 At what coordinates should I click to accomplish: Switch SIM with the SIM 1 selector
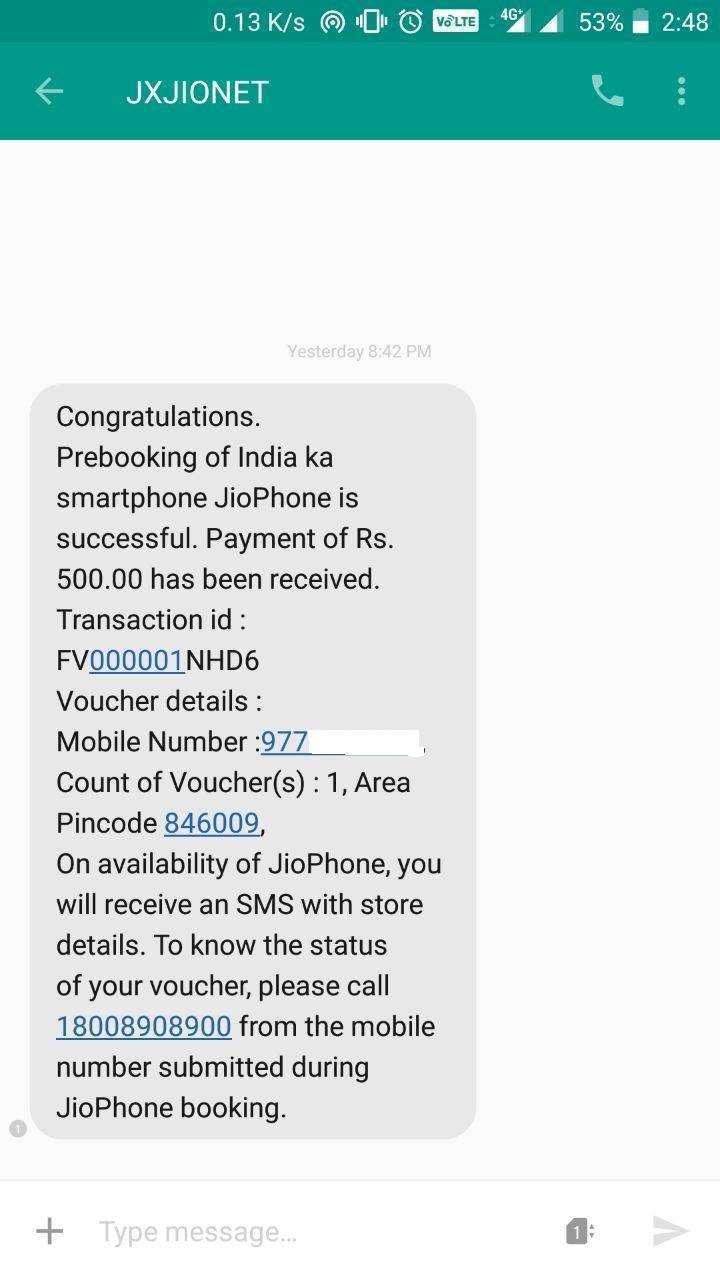[x=580, y=1232]
